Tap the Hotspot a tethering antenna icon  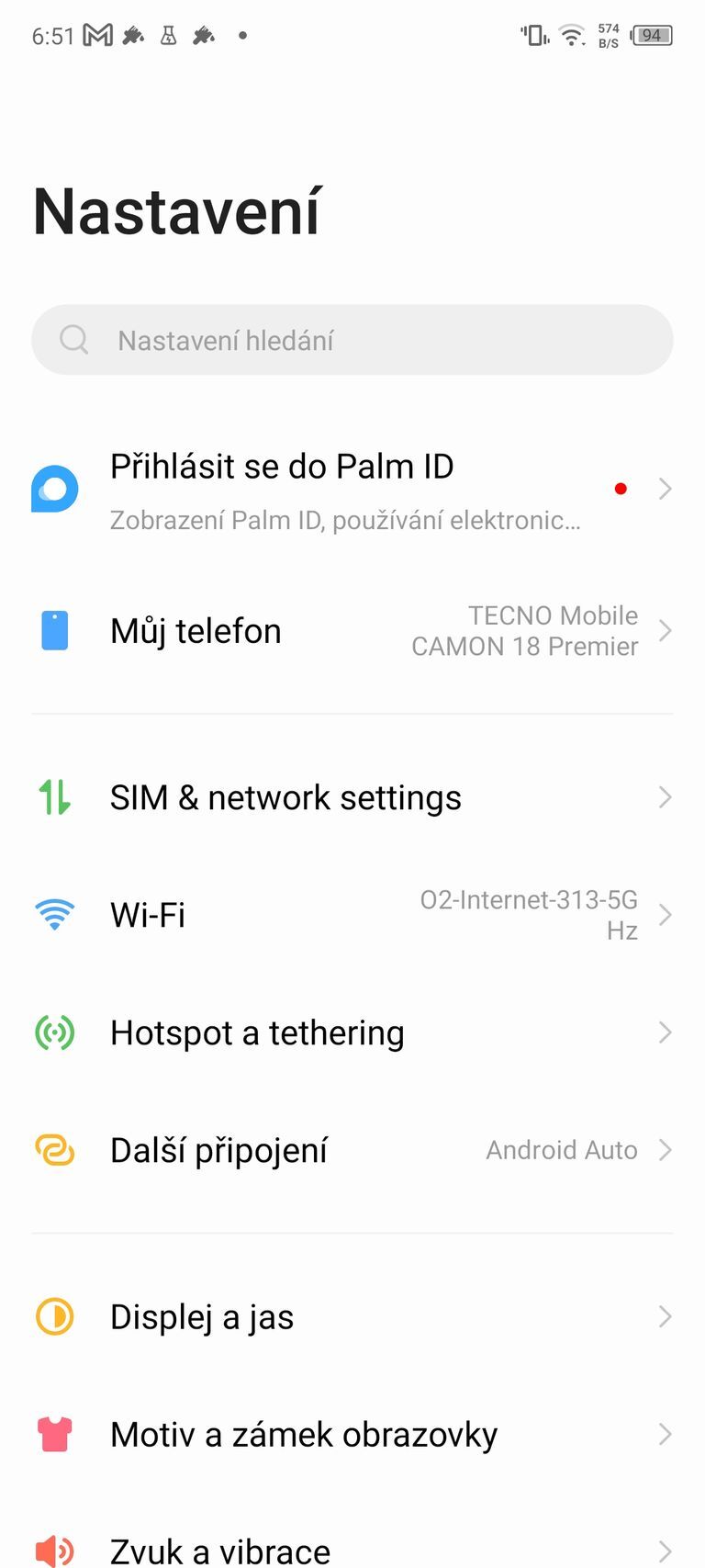54,1032
